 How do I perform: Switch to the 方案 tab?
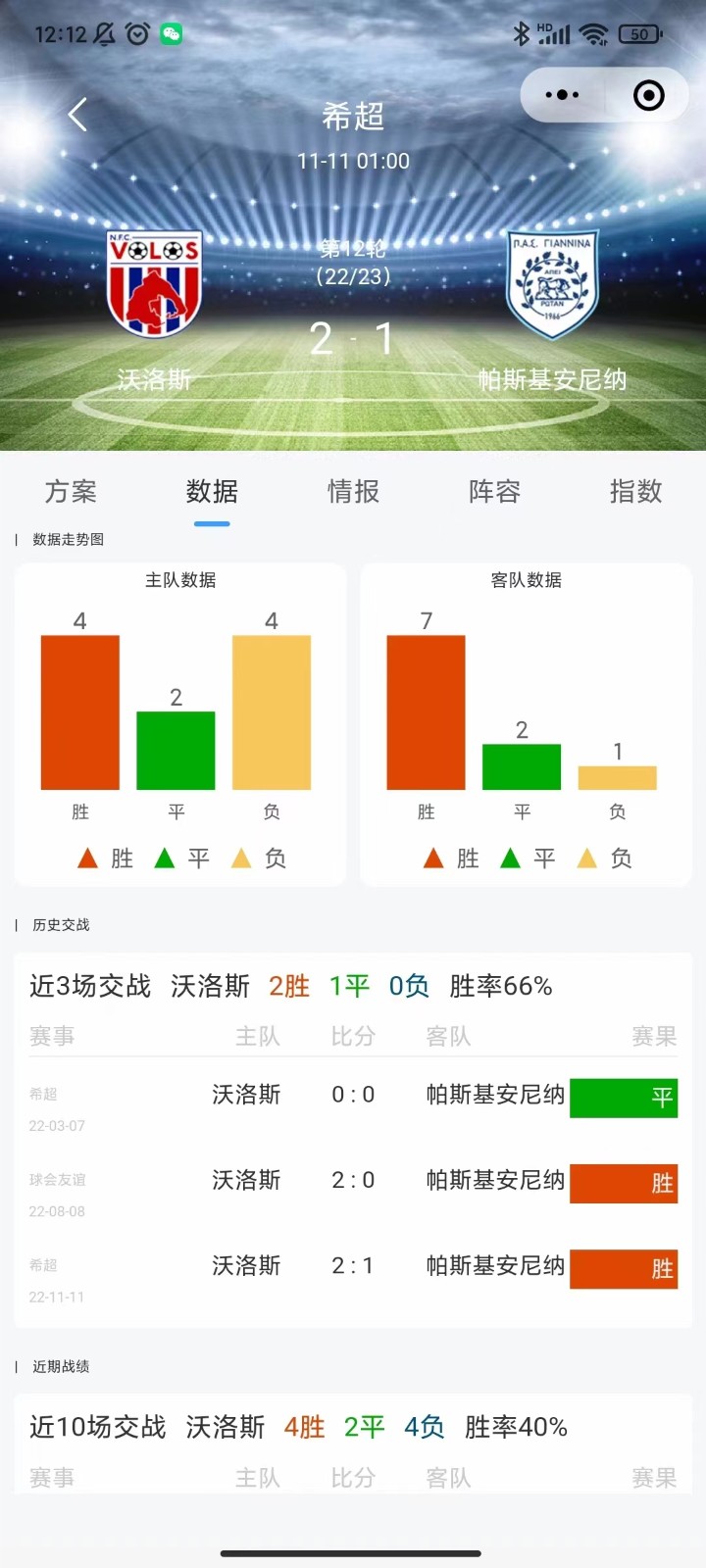click(71, 491)
